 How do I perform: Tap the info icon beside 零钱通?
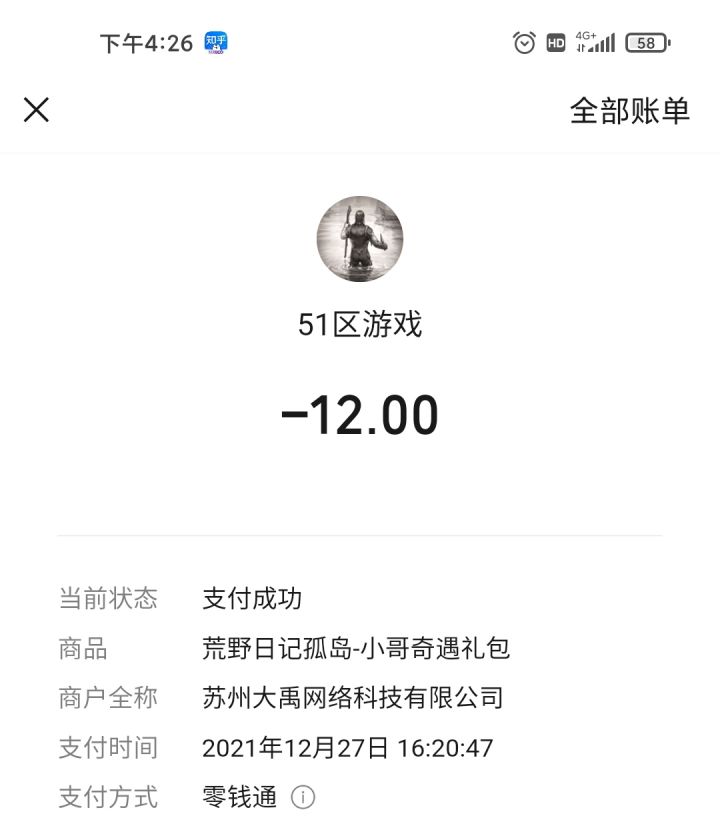[x=302, y=797]
